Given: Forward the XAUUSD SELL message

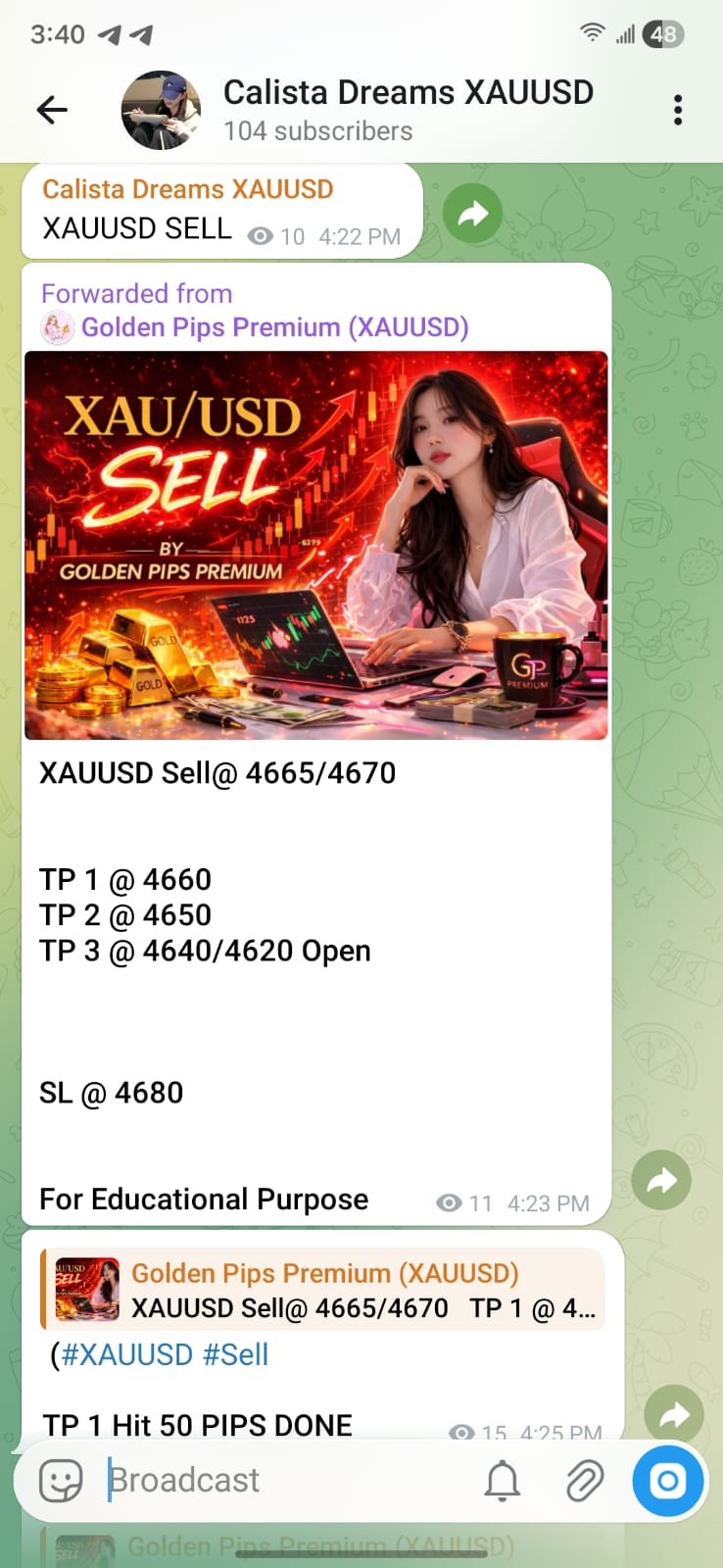Looking at the screenshot, I should click(472, 214).
